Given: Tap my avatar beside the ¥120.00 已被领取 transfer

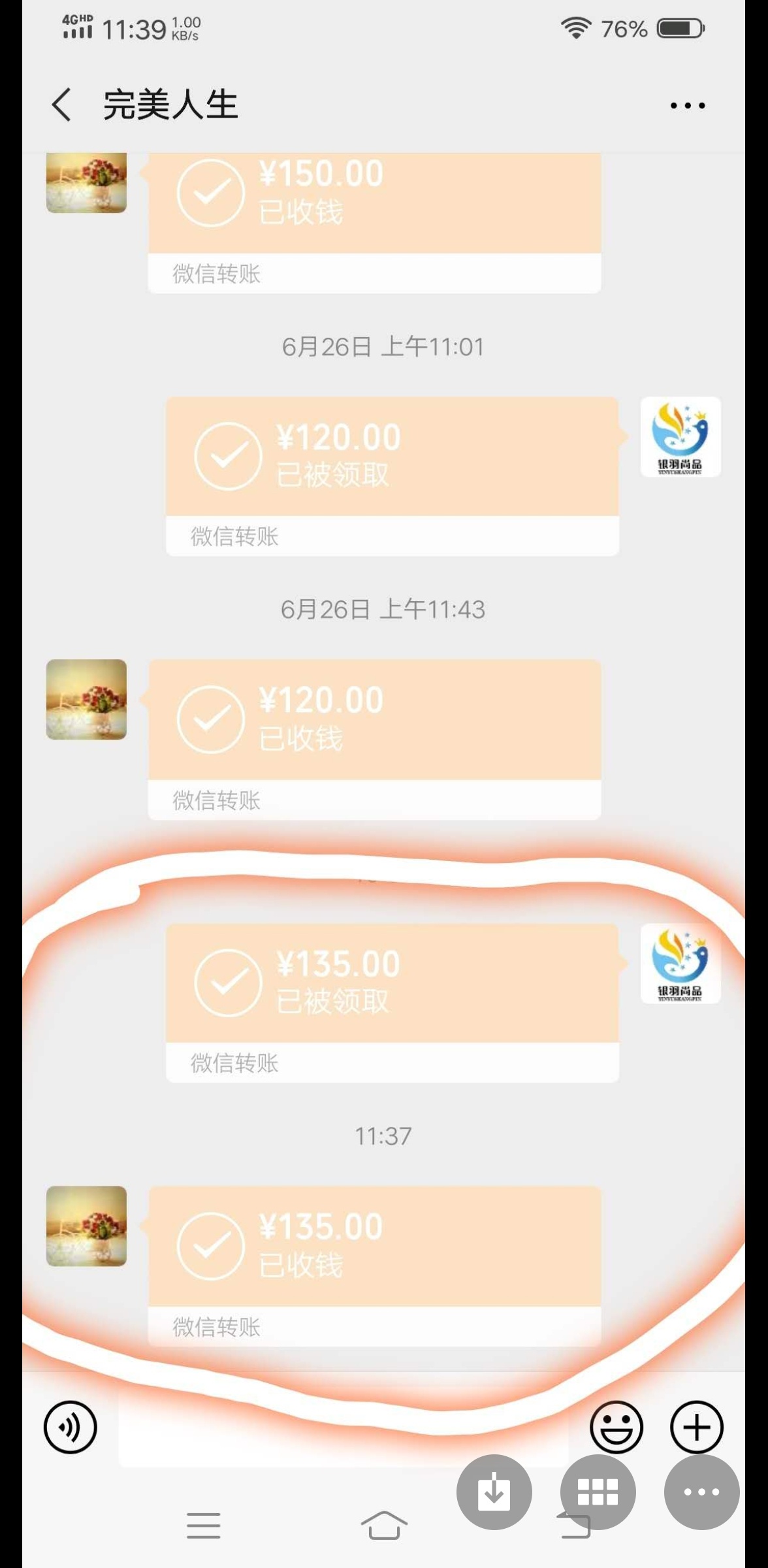Looking at the screenshot, I should [x=680, y=436].
